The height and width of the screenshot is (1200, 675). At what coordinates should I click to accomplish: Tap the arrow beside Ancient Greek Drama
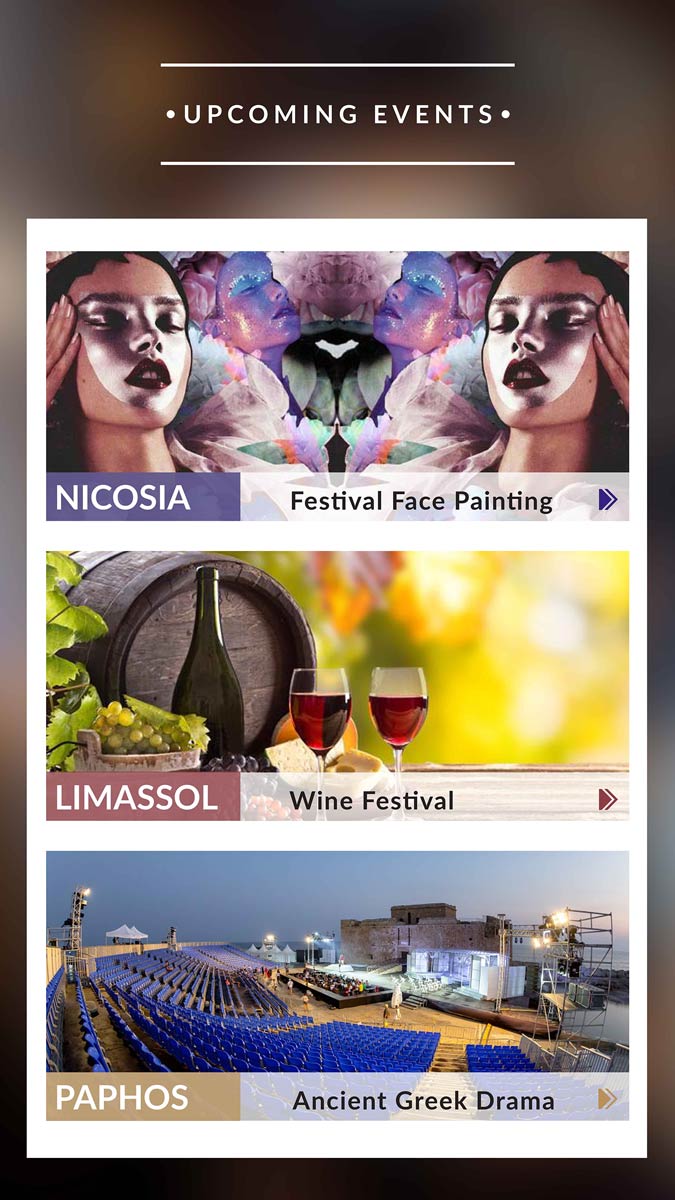607,1099
